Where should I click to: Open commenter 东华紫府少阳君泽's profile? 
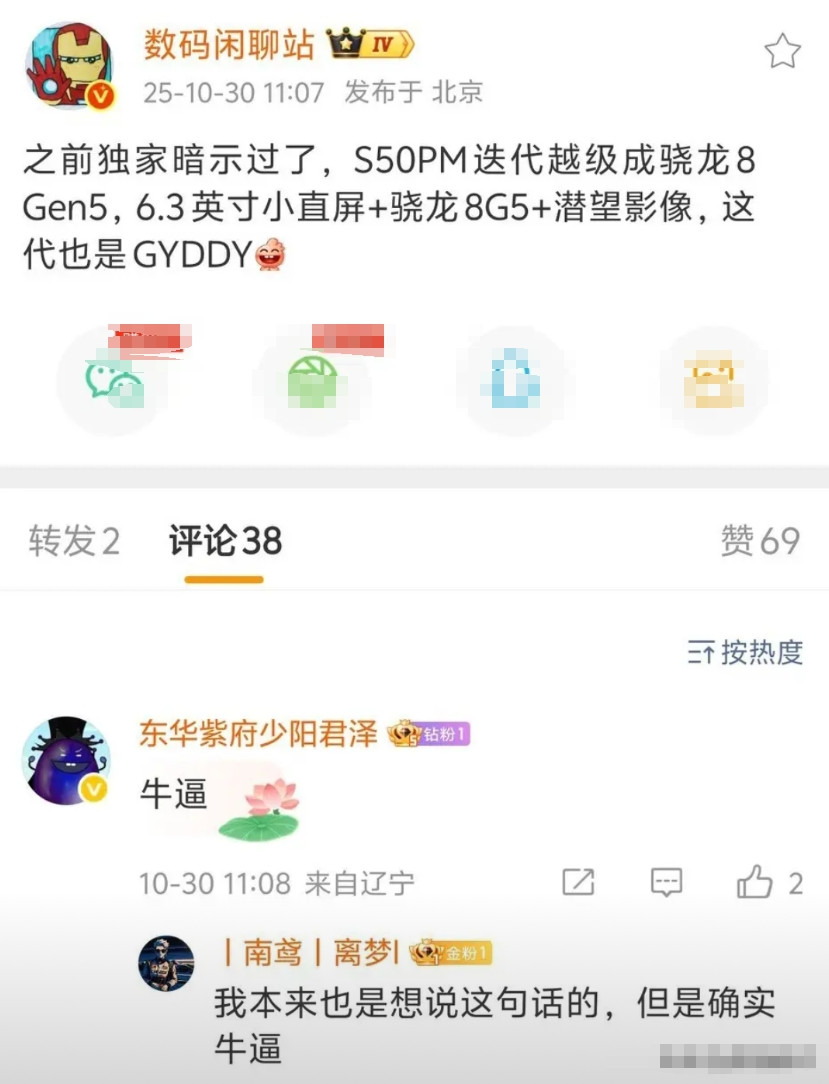click(258, 734)
